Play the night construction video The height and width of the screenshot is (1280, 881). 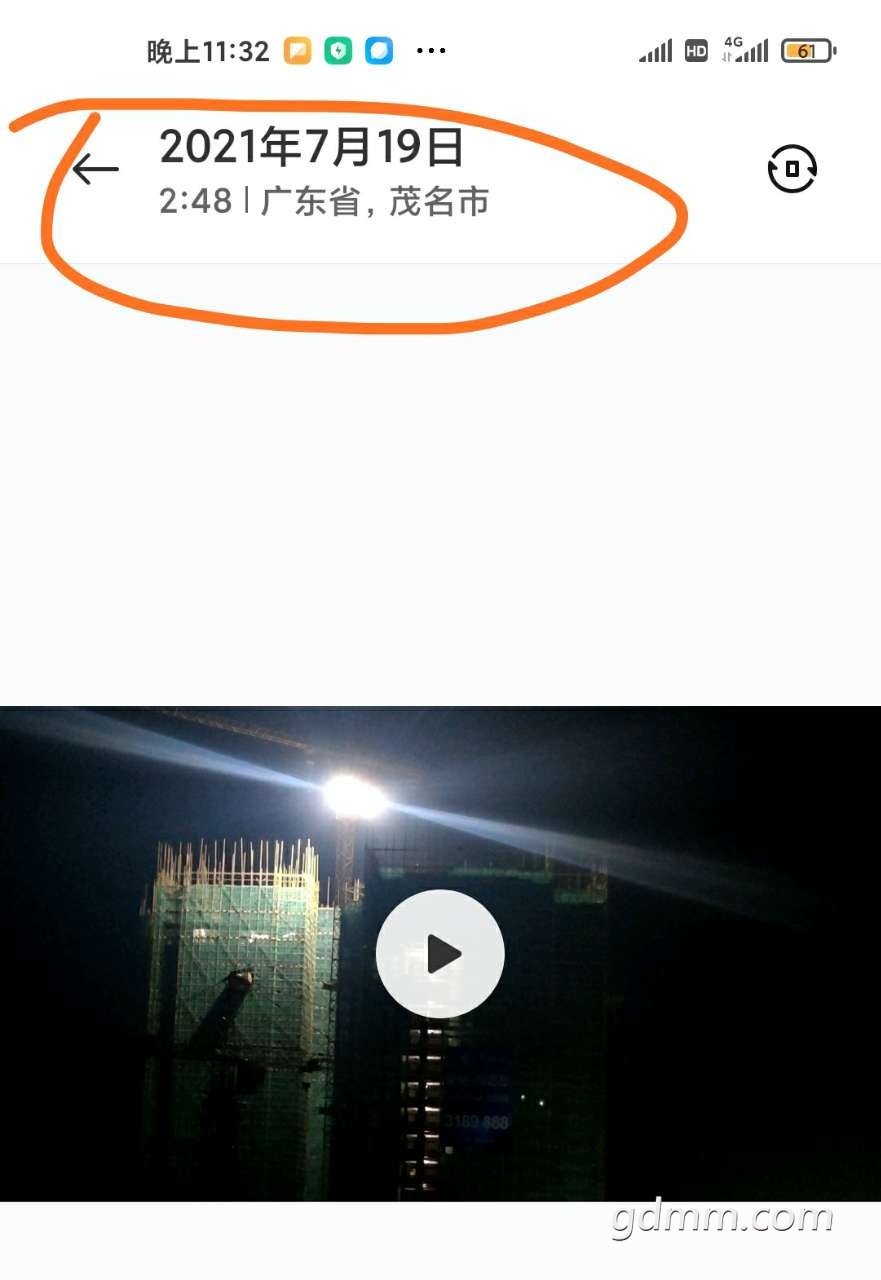(440, 954)
